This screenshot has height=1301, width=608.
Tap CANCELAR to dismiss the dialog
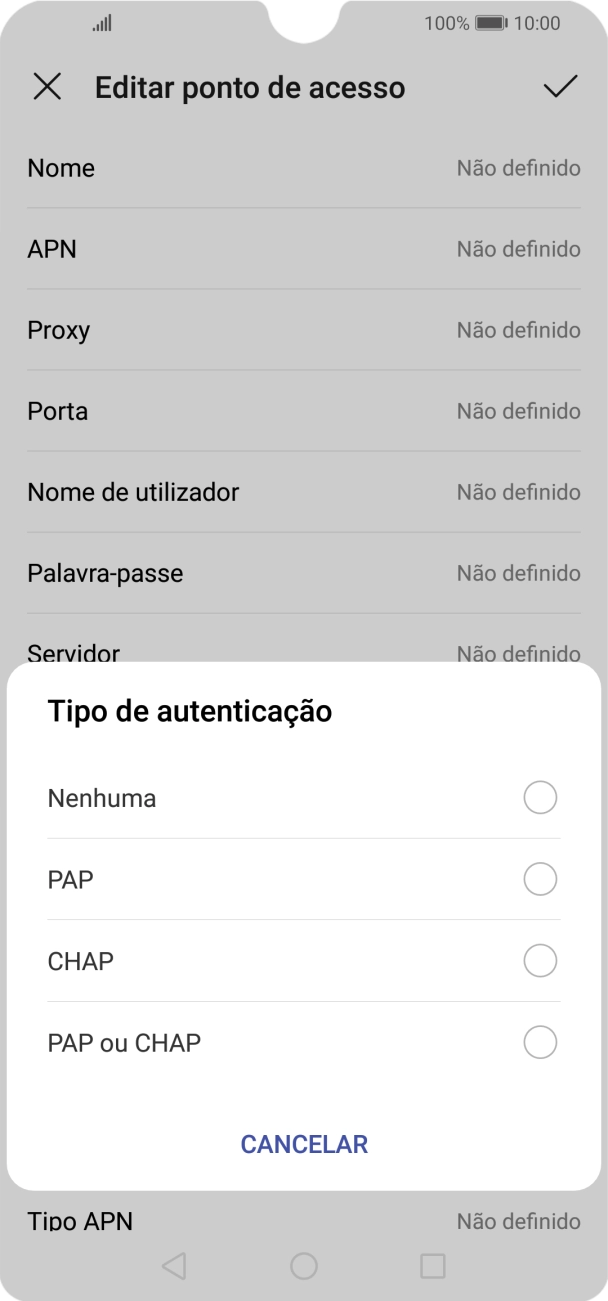click(x=304, y=1144)
